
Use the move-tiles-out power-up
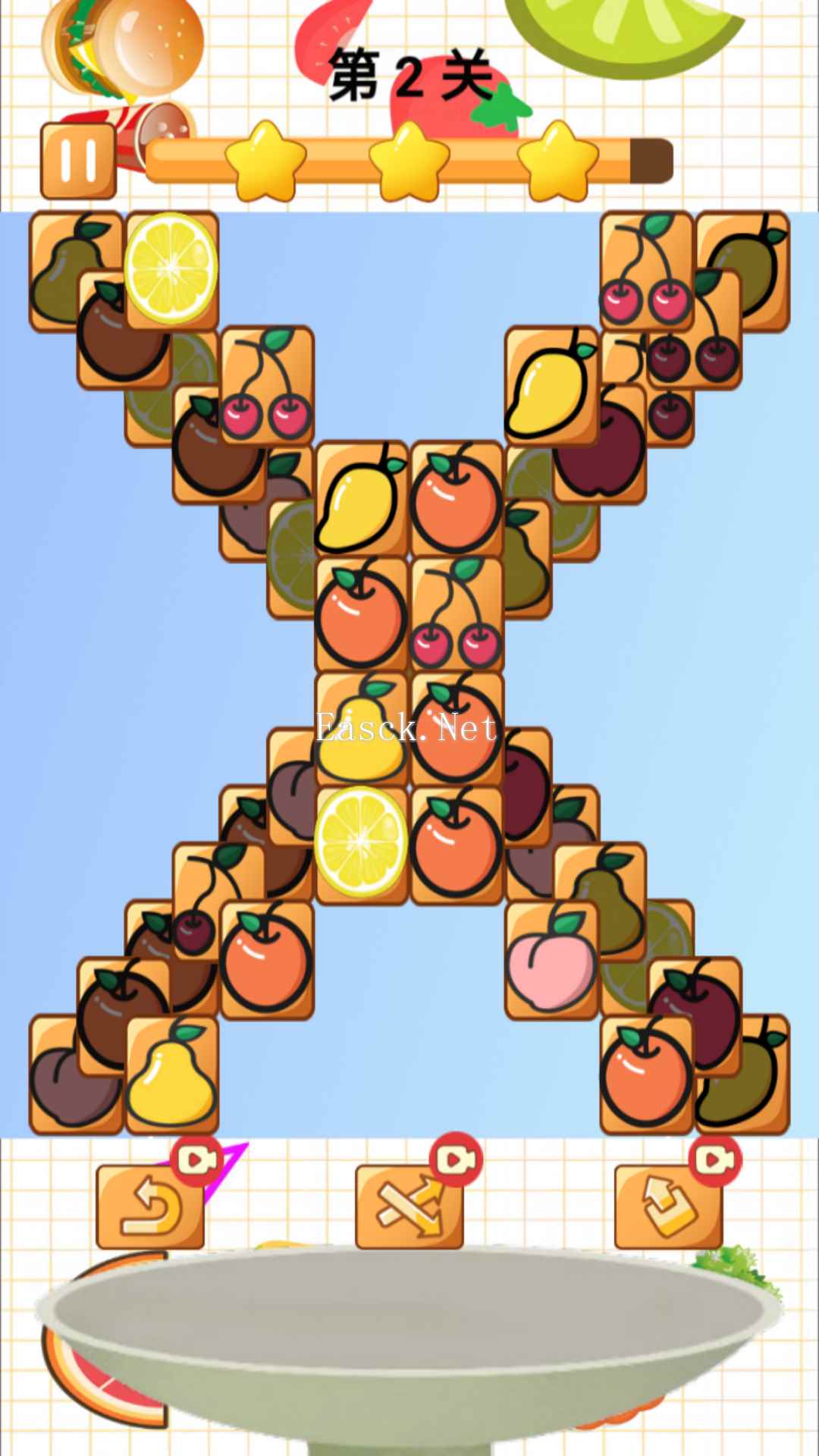(x=667, y=1207)
